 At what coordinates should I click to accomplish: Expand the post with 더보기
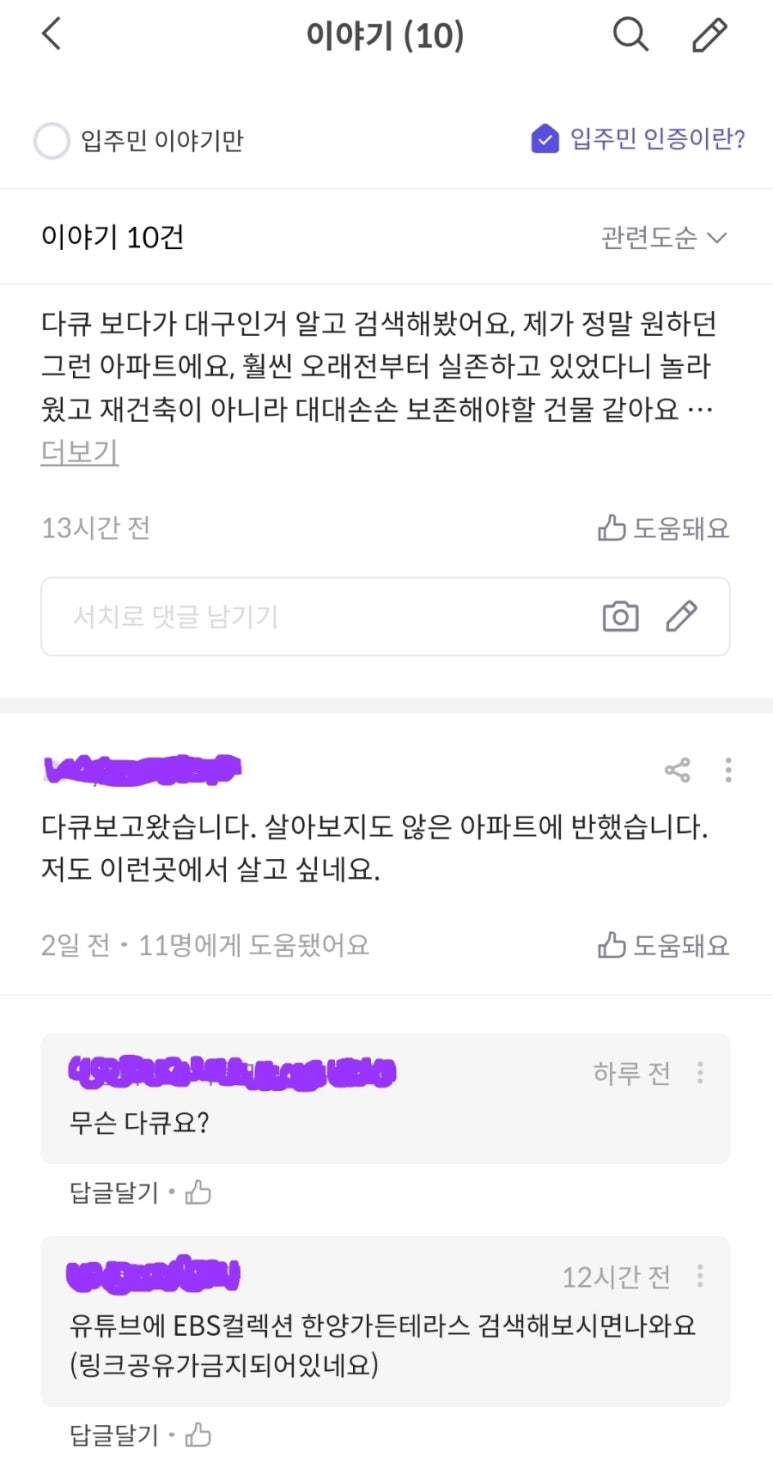click(x=79, y=453)
